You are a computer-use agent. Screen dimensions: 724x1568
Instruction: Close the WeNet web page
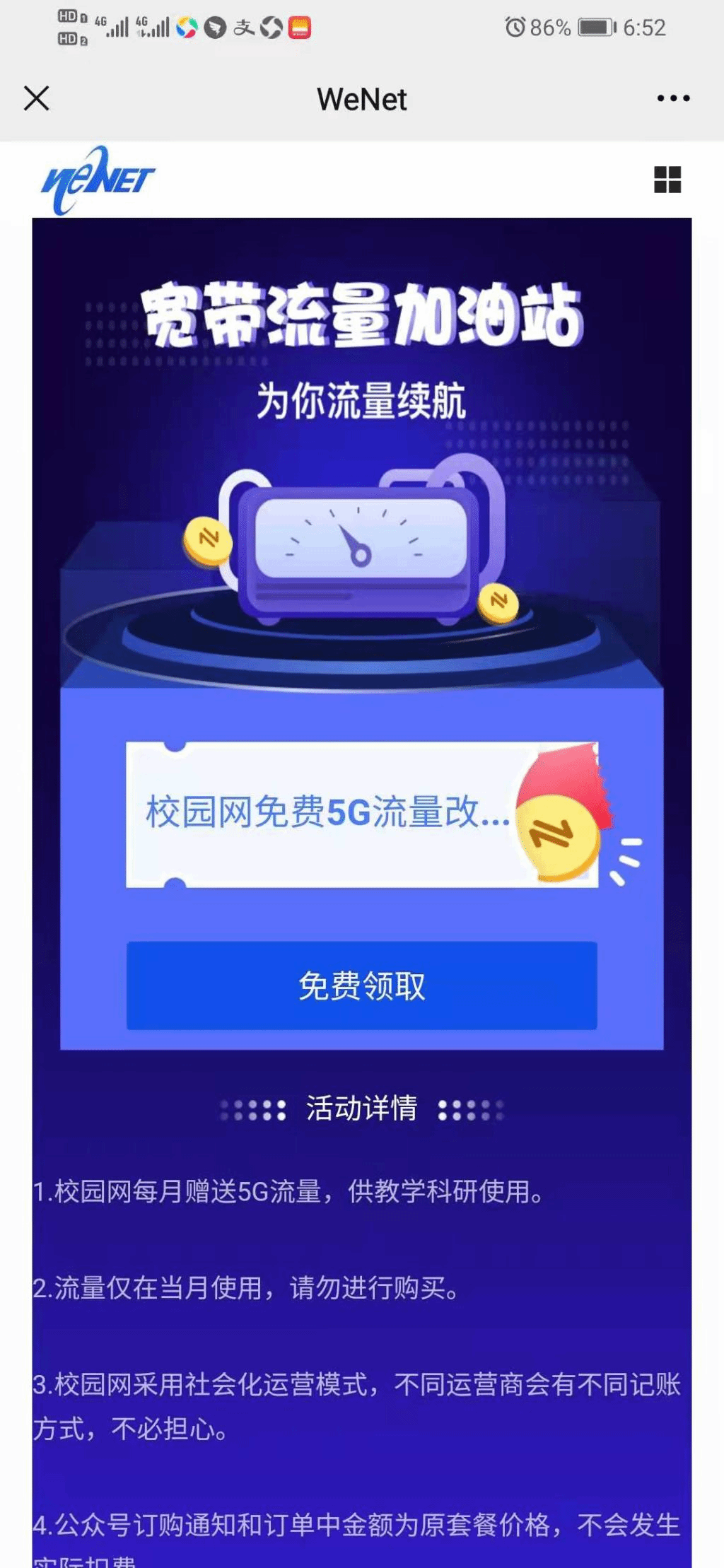click(36, 98)
